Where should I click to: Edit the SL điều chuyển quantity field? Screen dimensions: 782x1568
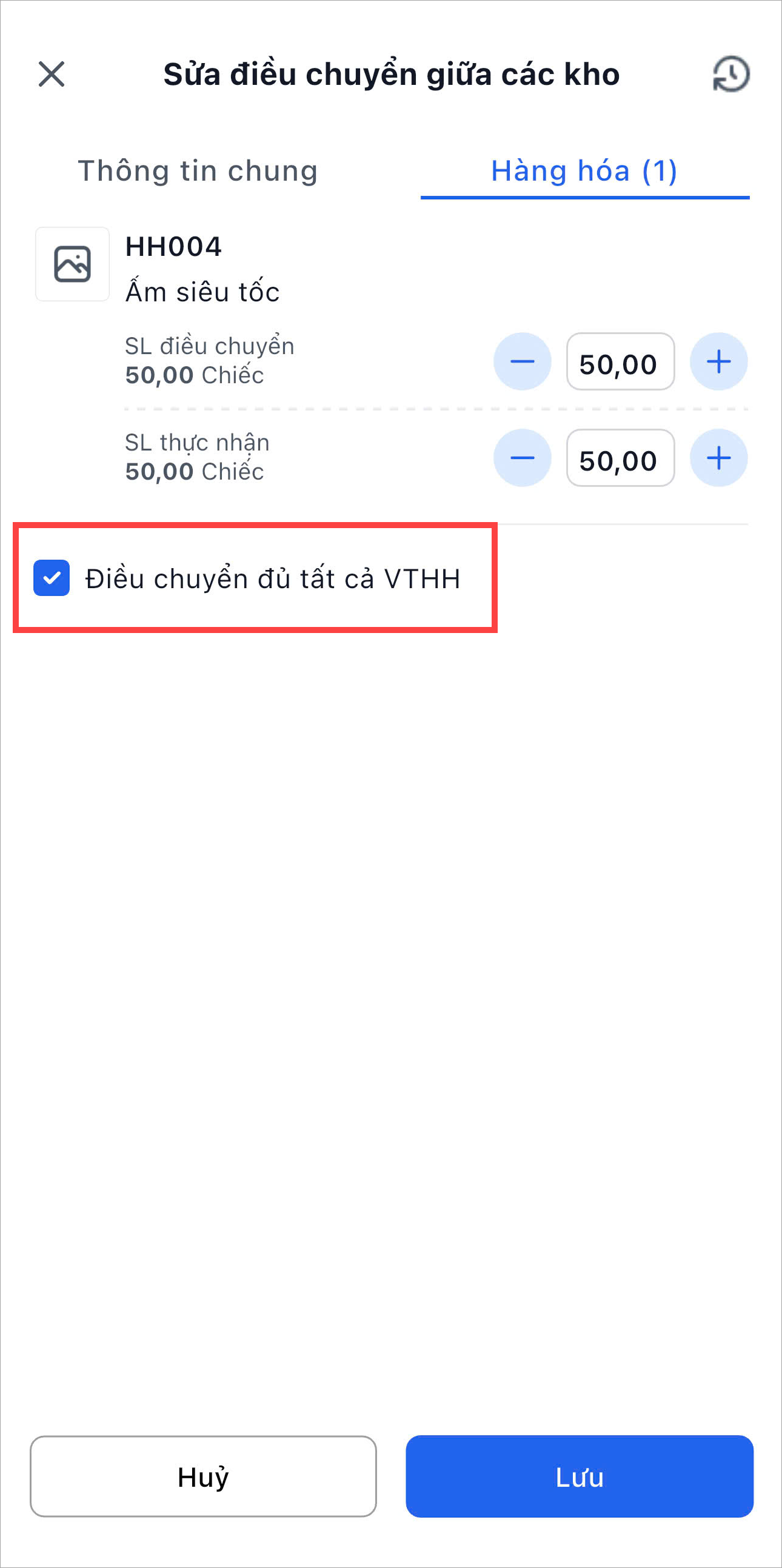pos(620,362)
